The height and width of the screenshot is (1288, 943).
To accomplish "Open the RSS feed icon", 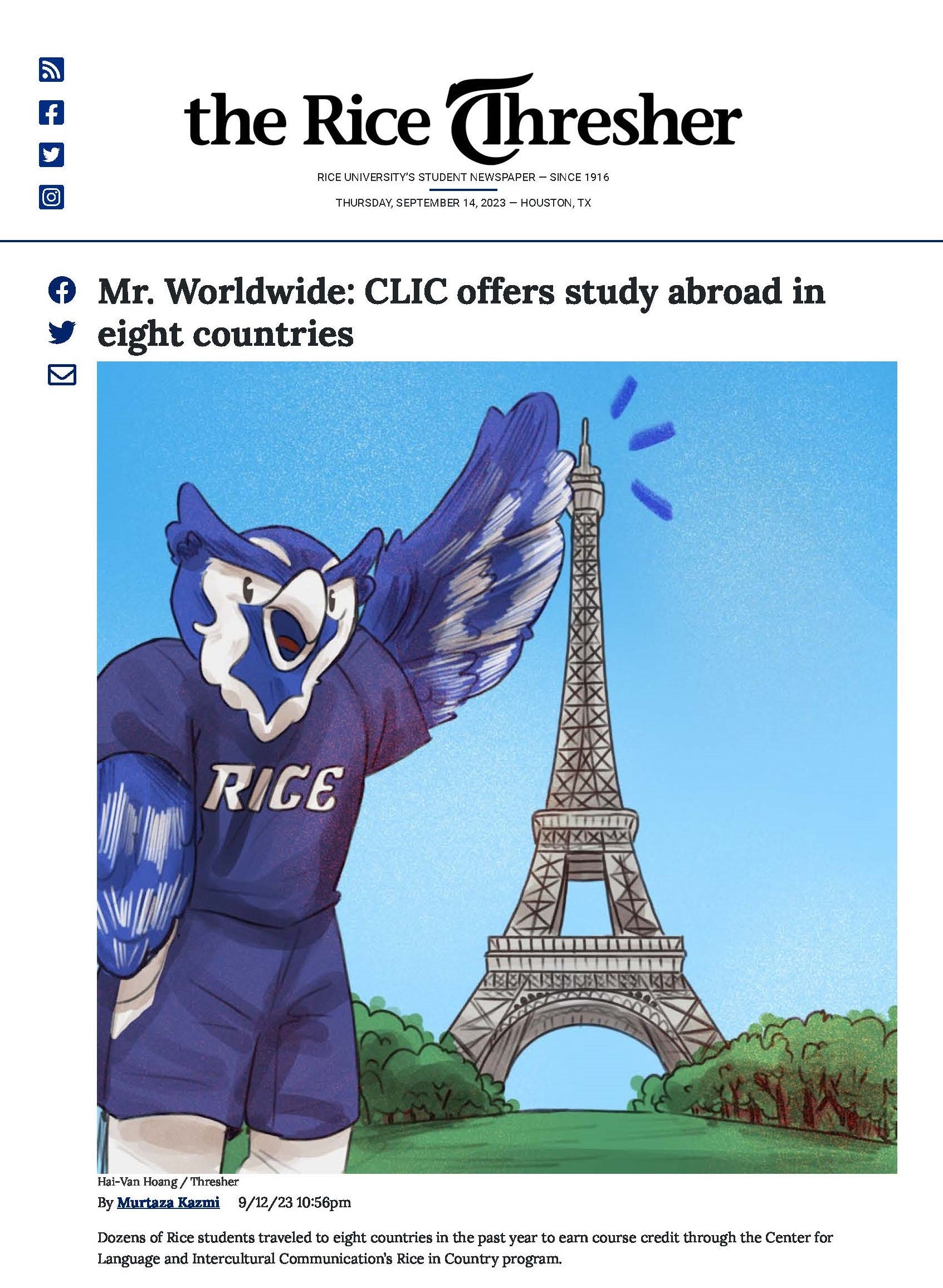I will point(51,70).
